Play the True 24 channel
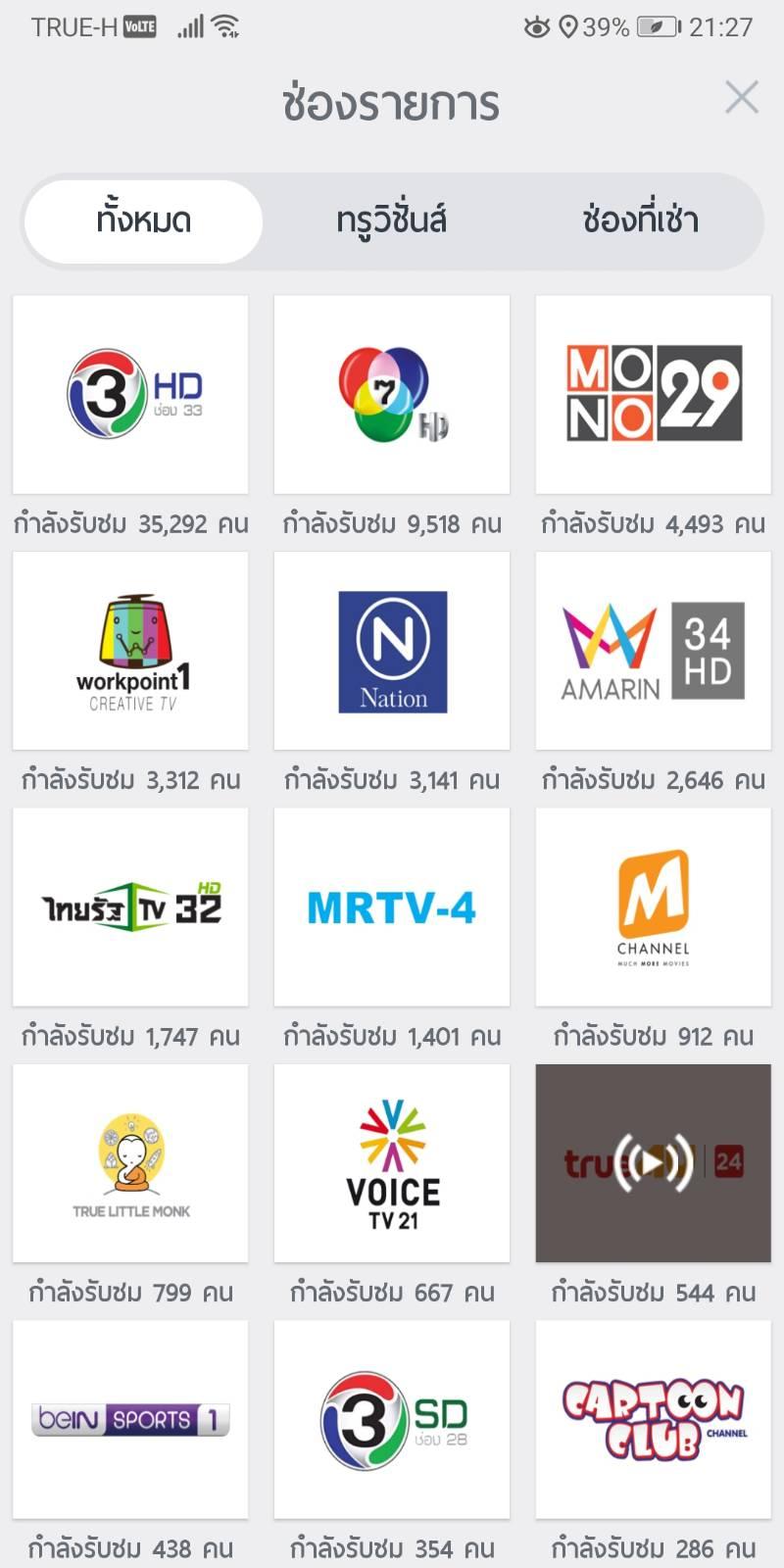 (654, 1163)
